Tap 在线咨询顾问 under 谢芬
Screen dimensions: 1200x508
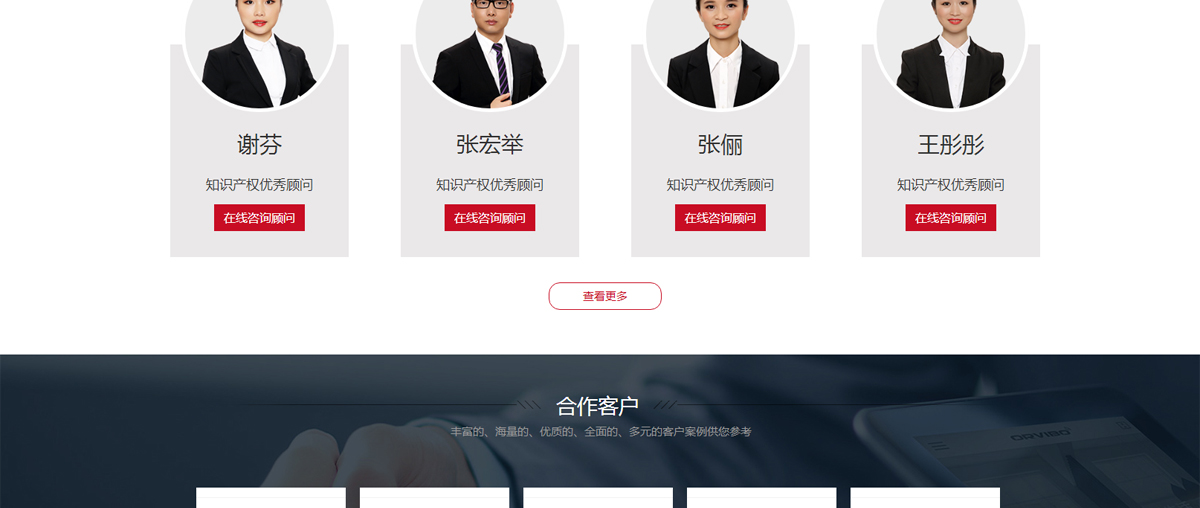(x=259, y=218)
